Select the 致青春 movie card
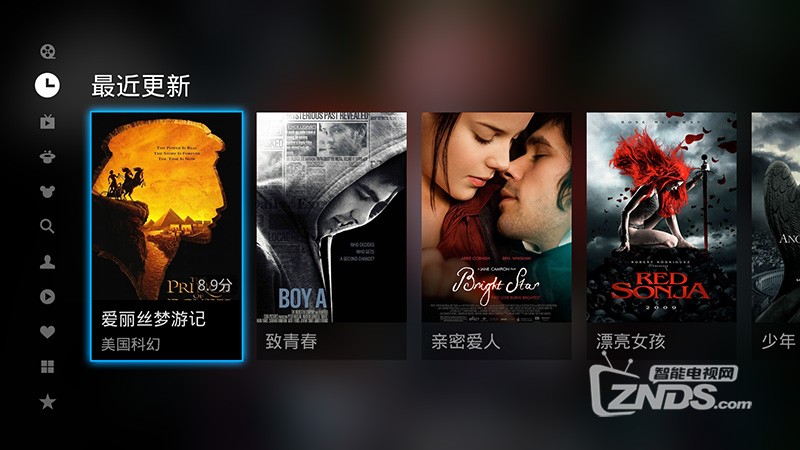The height and width of the screenshot is (450, 800). (x=331, y=235)
